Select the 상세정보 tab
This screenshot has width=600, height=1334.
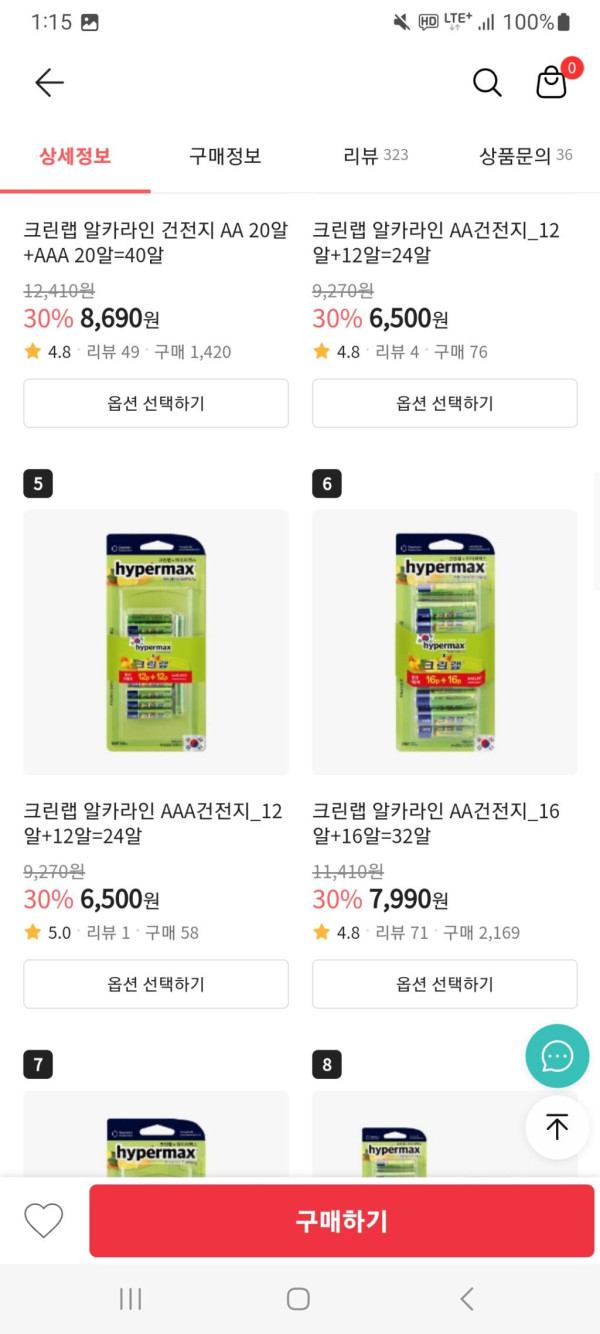pos(75,156)
